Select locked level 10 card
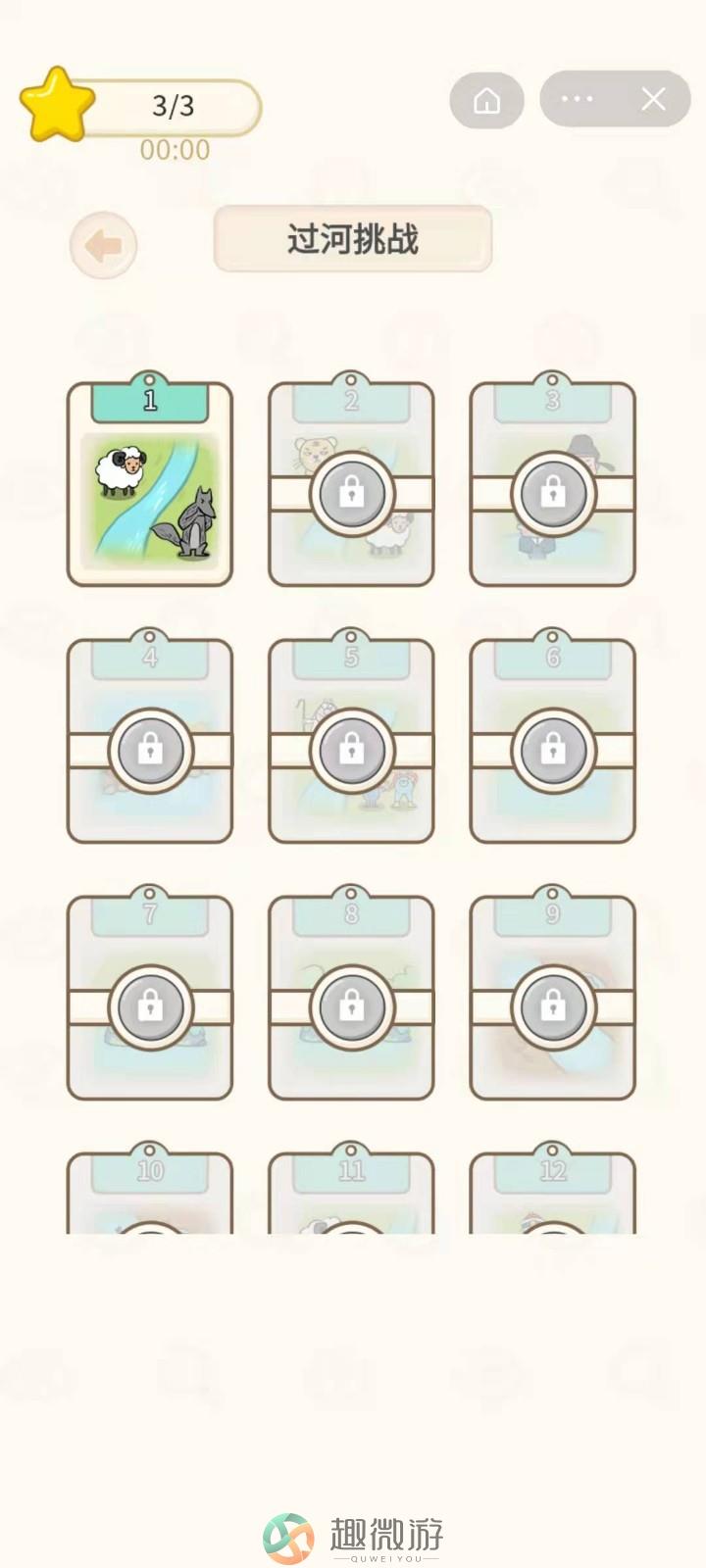The width and height of the screenshot is (706, 1568). tap(150, 1187)
